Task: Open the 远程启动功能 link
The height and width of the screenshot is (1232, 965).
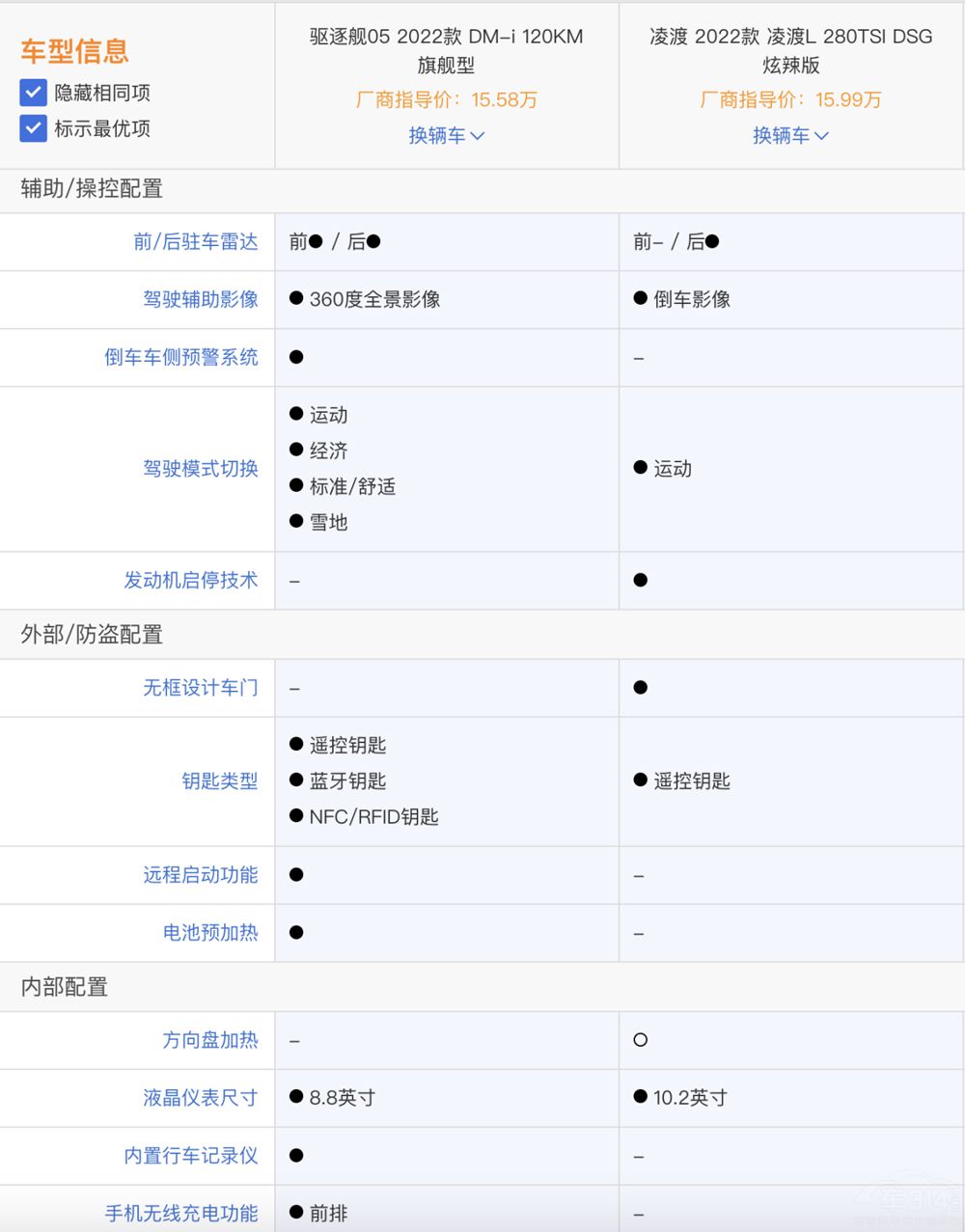Action: [x=201, y=875]
